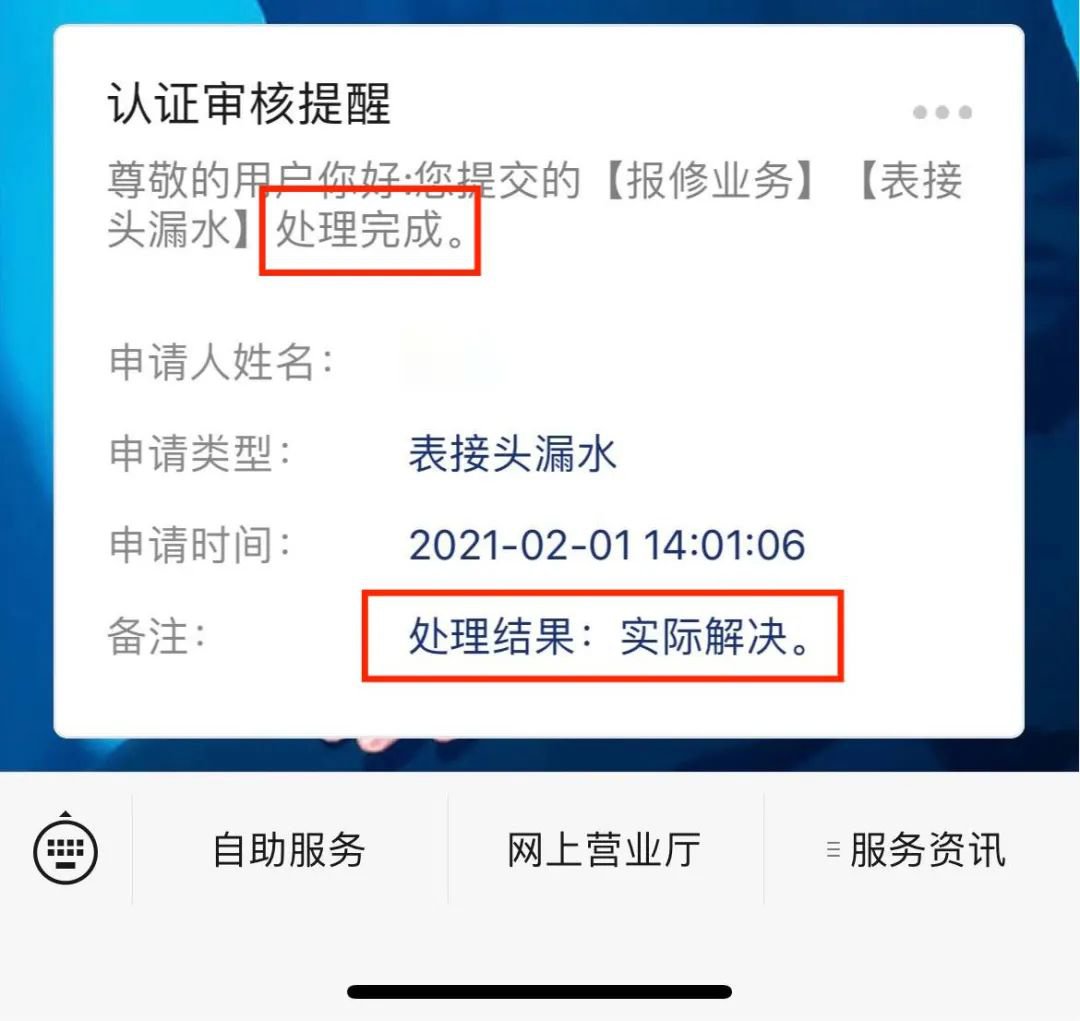1080x1021 pixels.
Task: Expand the 服务资讯 menu
Action: point(919,851)
